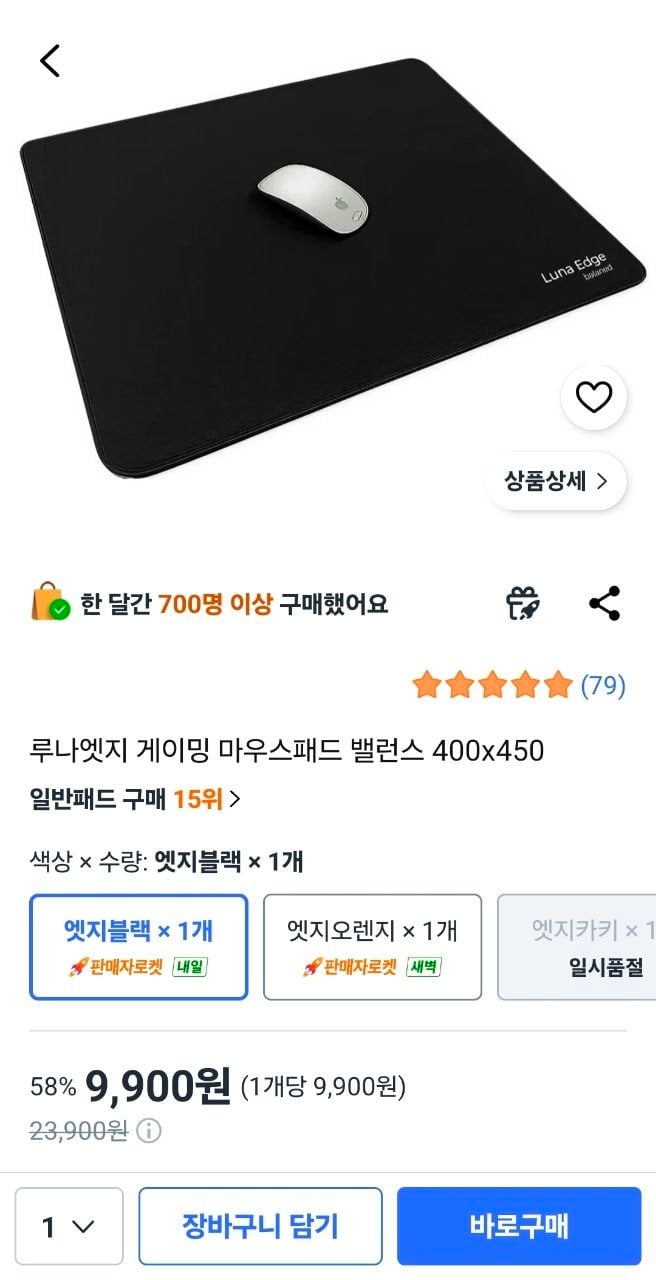The height and width of the screenshot is (1280, 656).
Task: Choose the 엣지오렌지 × 1개 option
Action: [372, 946]
